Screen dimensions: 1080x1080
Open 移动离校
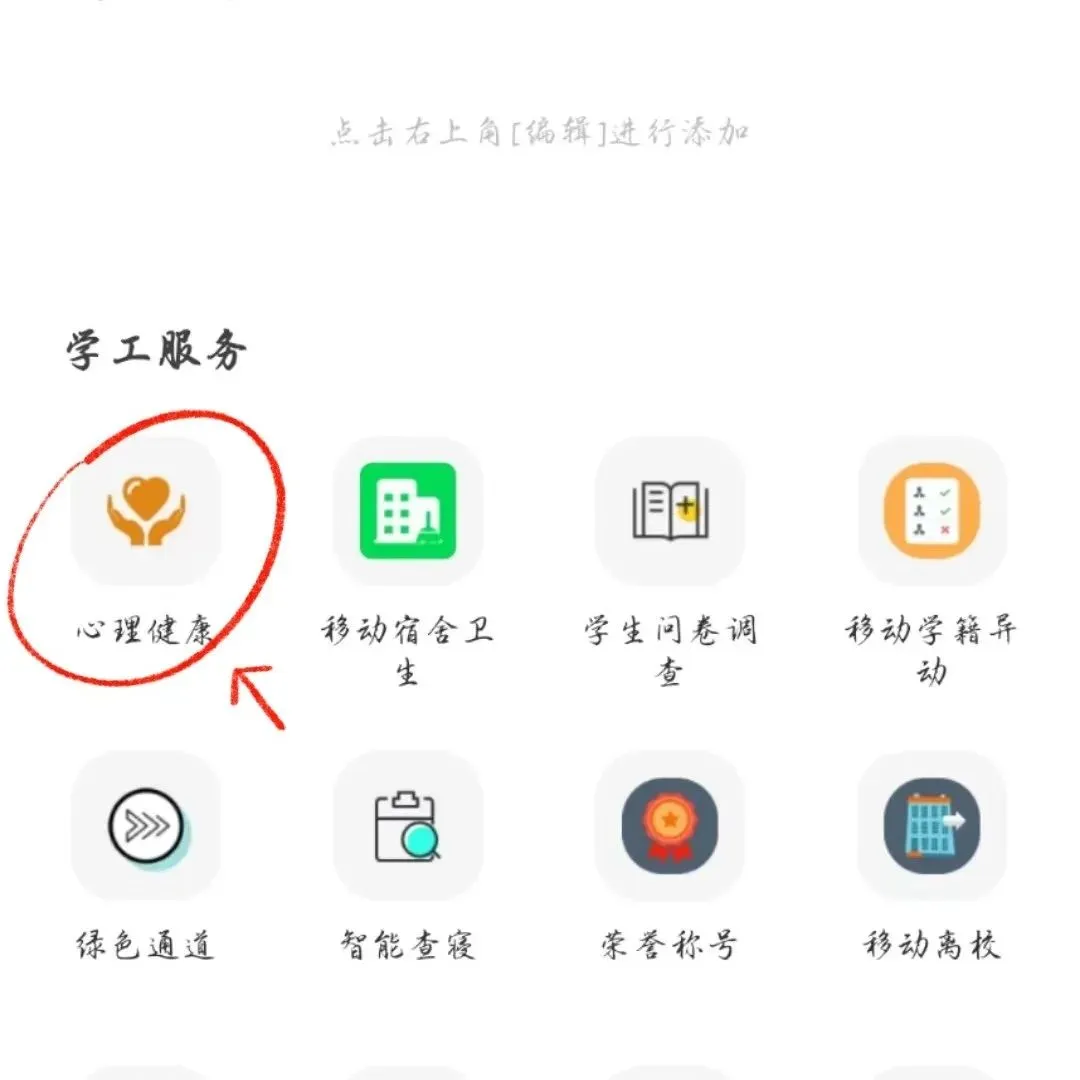click(x=932, y=825)
